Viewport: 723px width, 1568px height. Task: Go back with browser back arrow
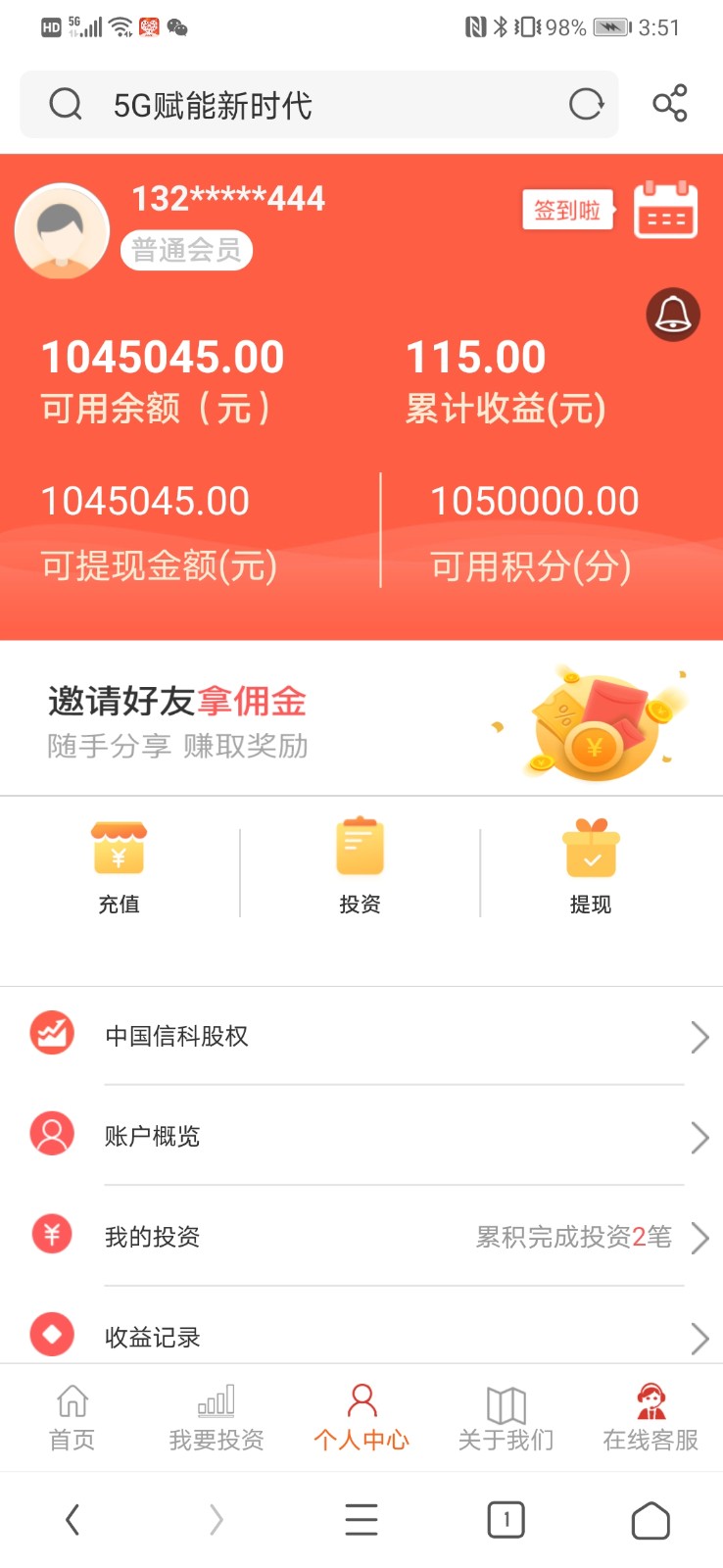pyautogui.click(x=72, y=1520)
